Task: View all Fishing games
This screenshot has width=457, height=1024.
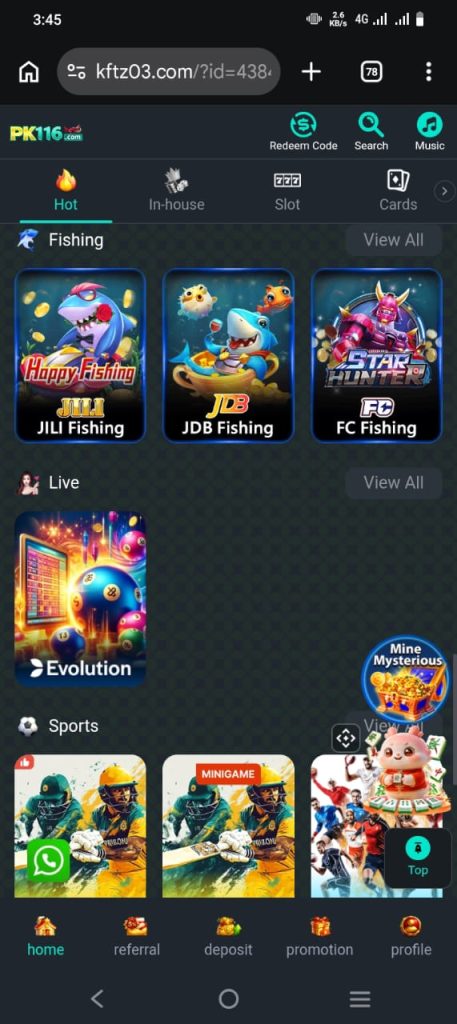Action: pos(394,240)
